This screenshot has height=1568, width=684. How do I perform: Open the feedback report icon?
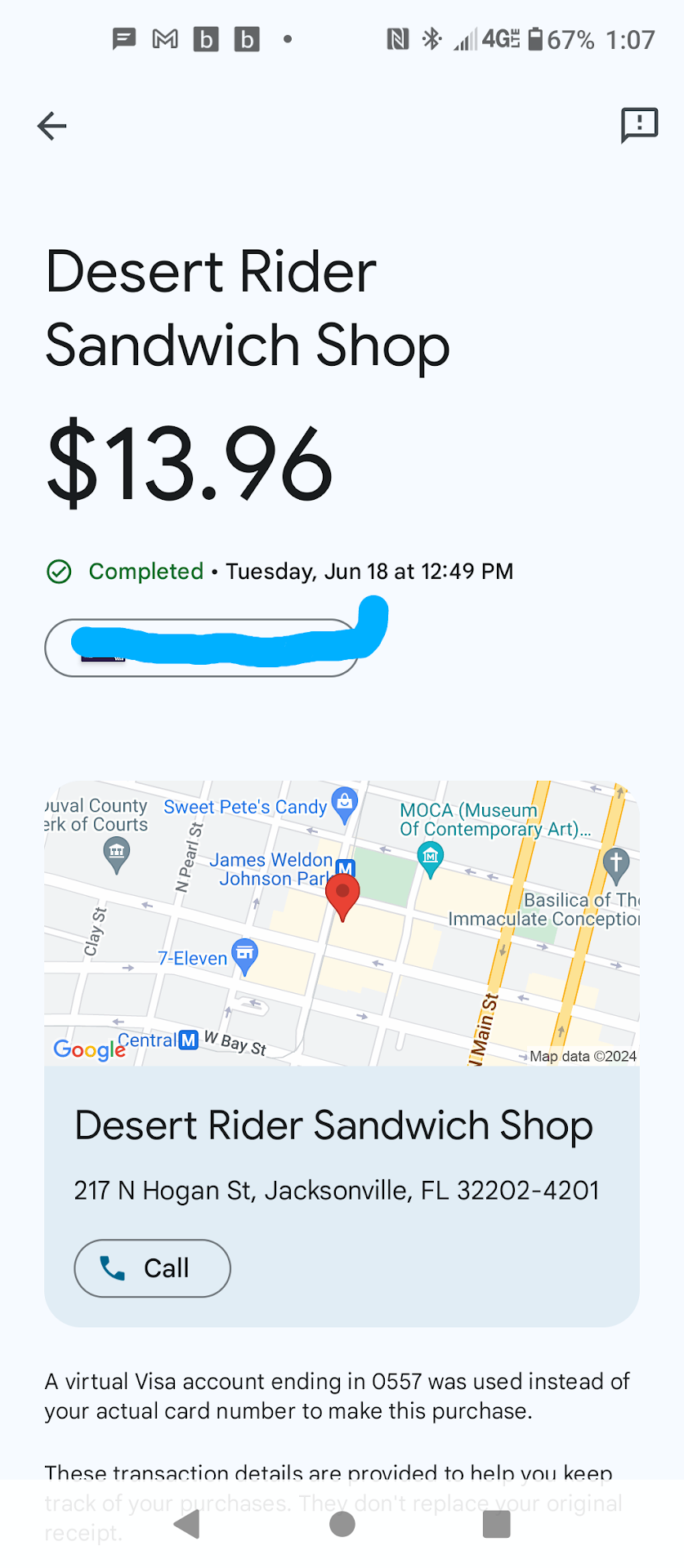tap(639, 125)
